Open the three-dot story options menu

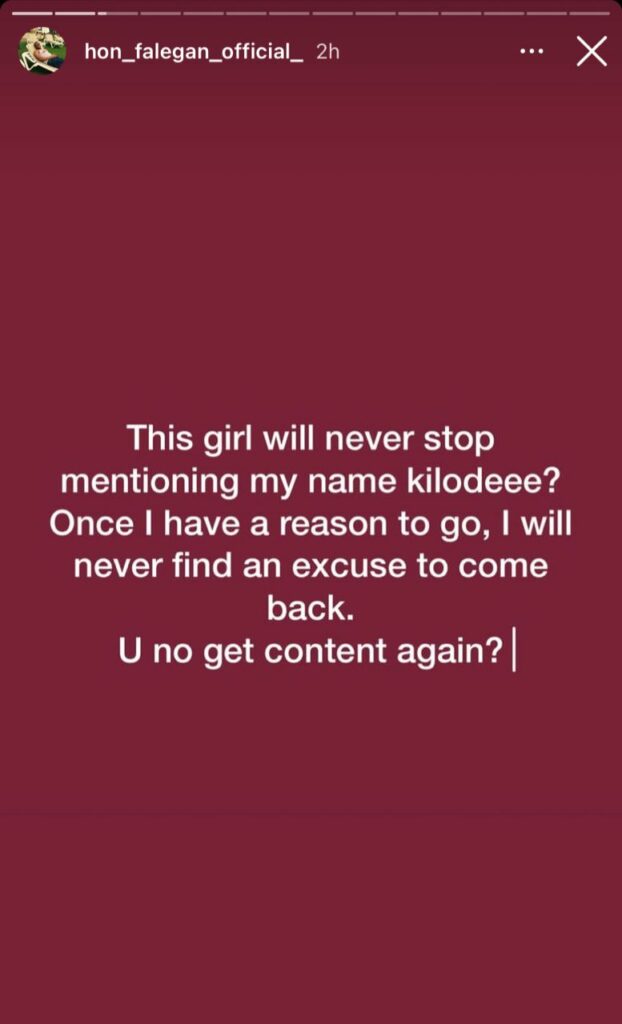pos(532,52)
